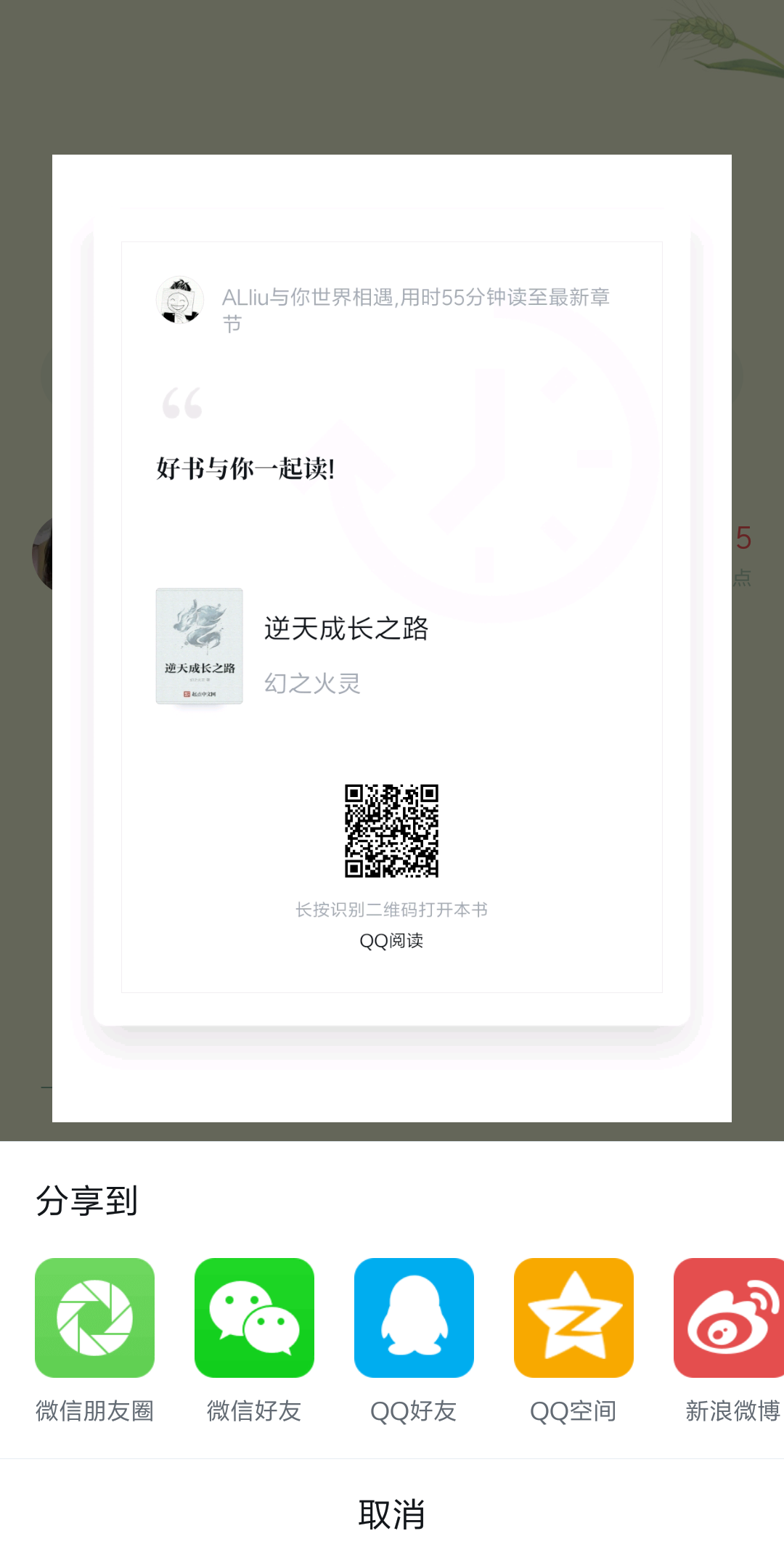Click the ALliu user avatar image
Screen dimensions: 784x1568
pyautogui.click(x=179, y=301)
